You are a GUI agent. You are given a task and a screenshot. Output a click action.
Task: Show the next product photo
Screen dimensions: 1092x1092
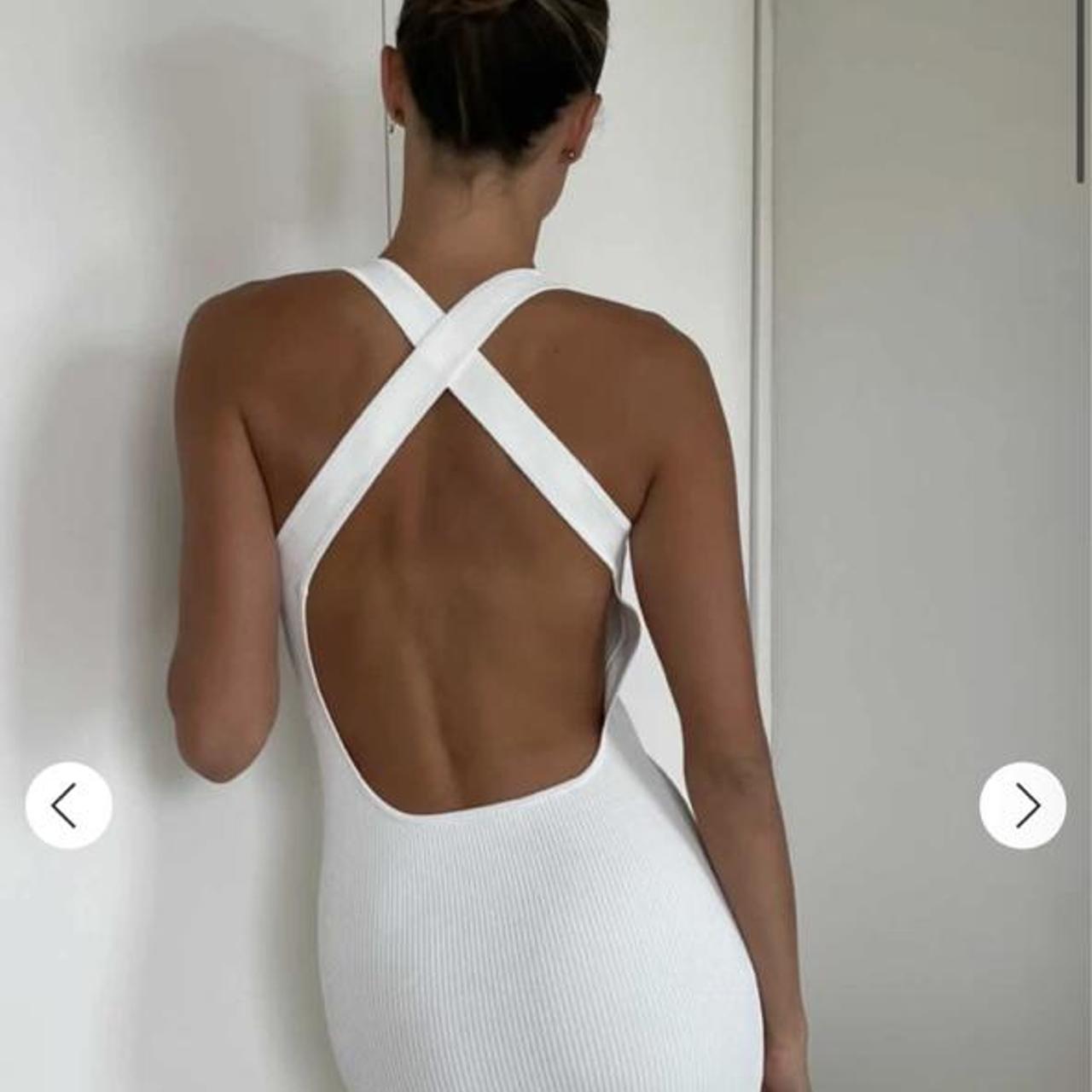(x=1023, y=805)
